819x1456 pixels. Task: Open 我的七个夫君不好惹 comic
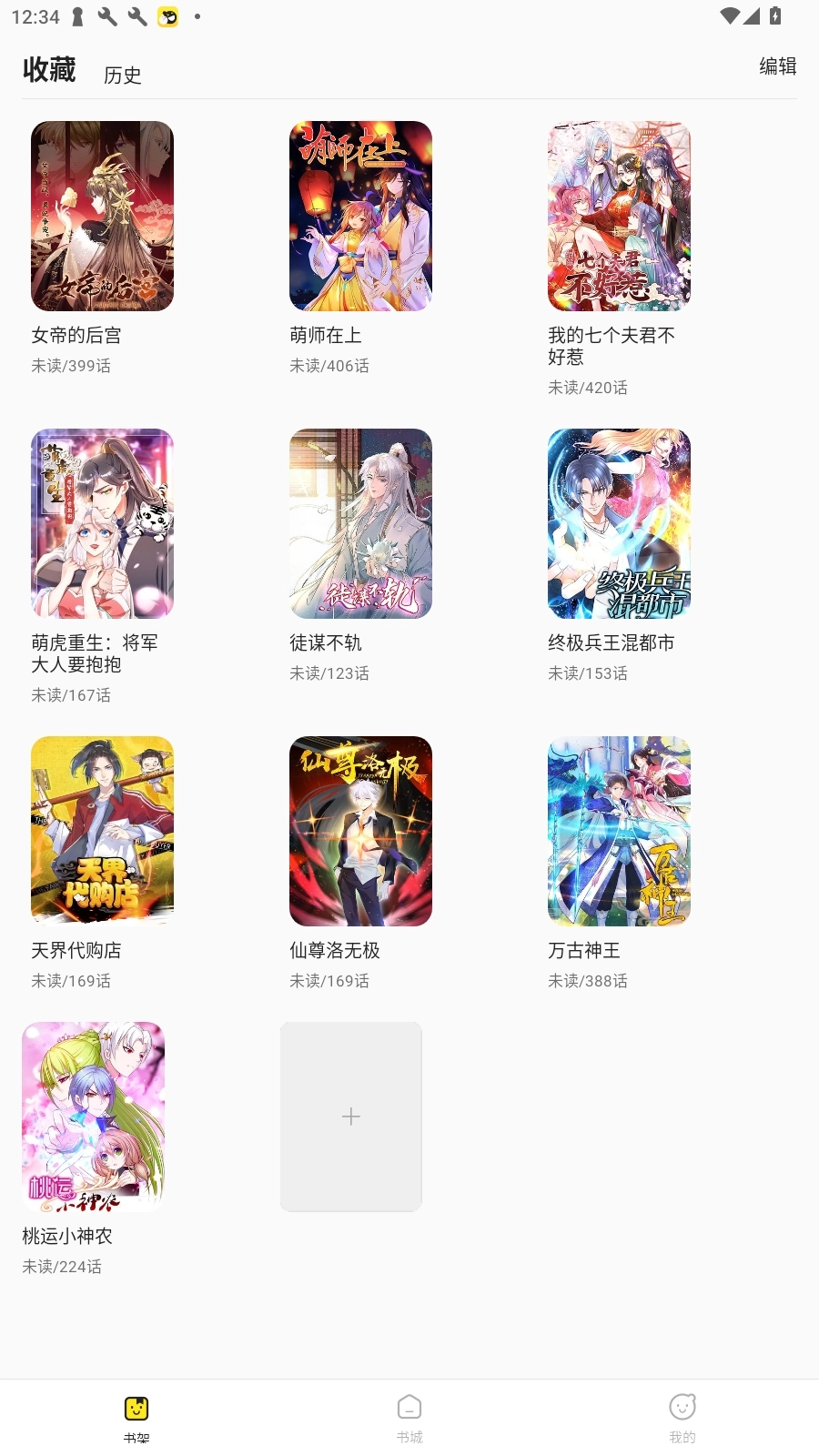click(619, 217)
